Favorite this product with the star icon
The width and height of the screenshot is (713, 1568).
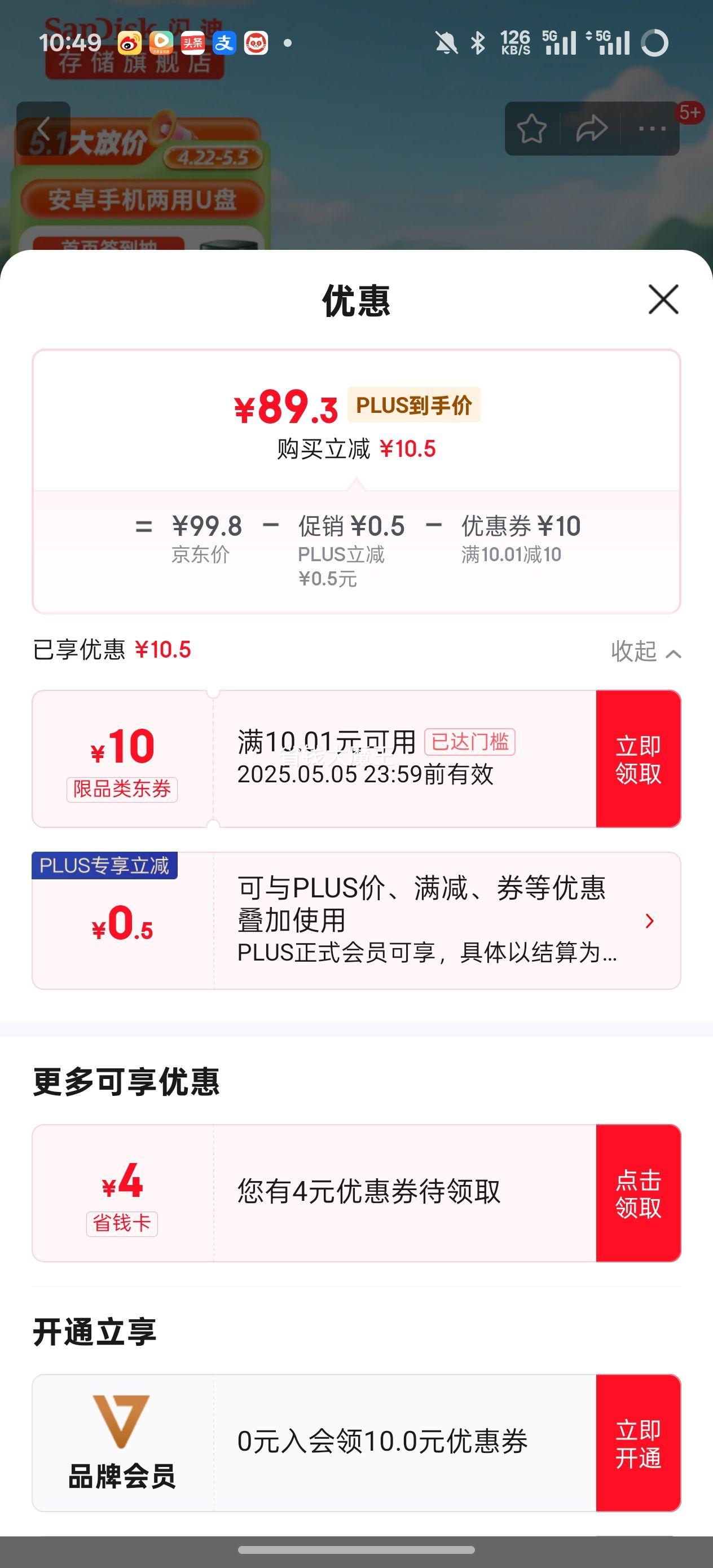[531, 129]
